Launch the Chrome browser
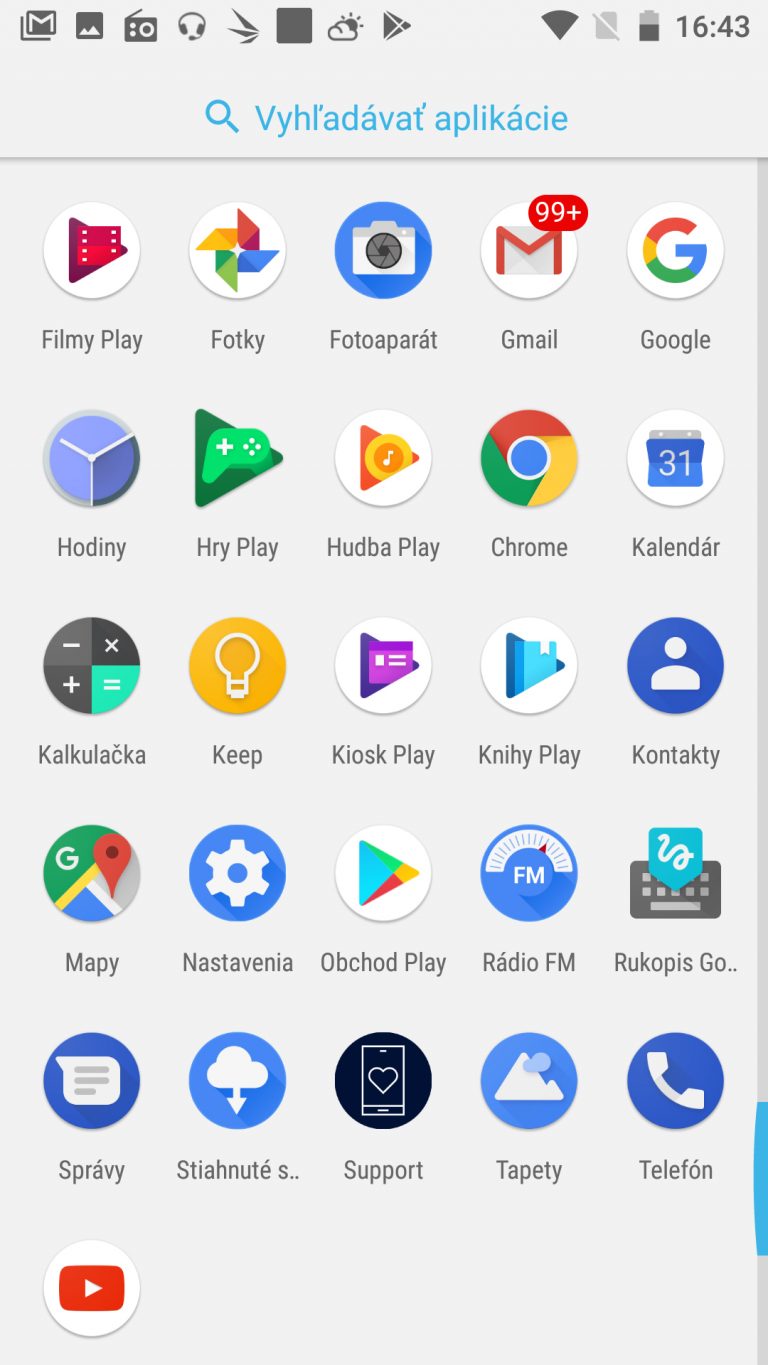The image size is (768, 1365). 529,459
